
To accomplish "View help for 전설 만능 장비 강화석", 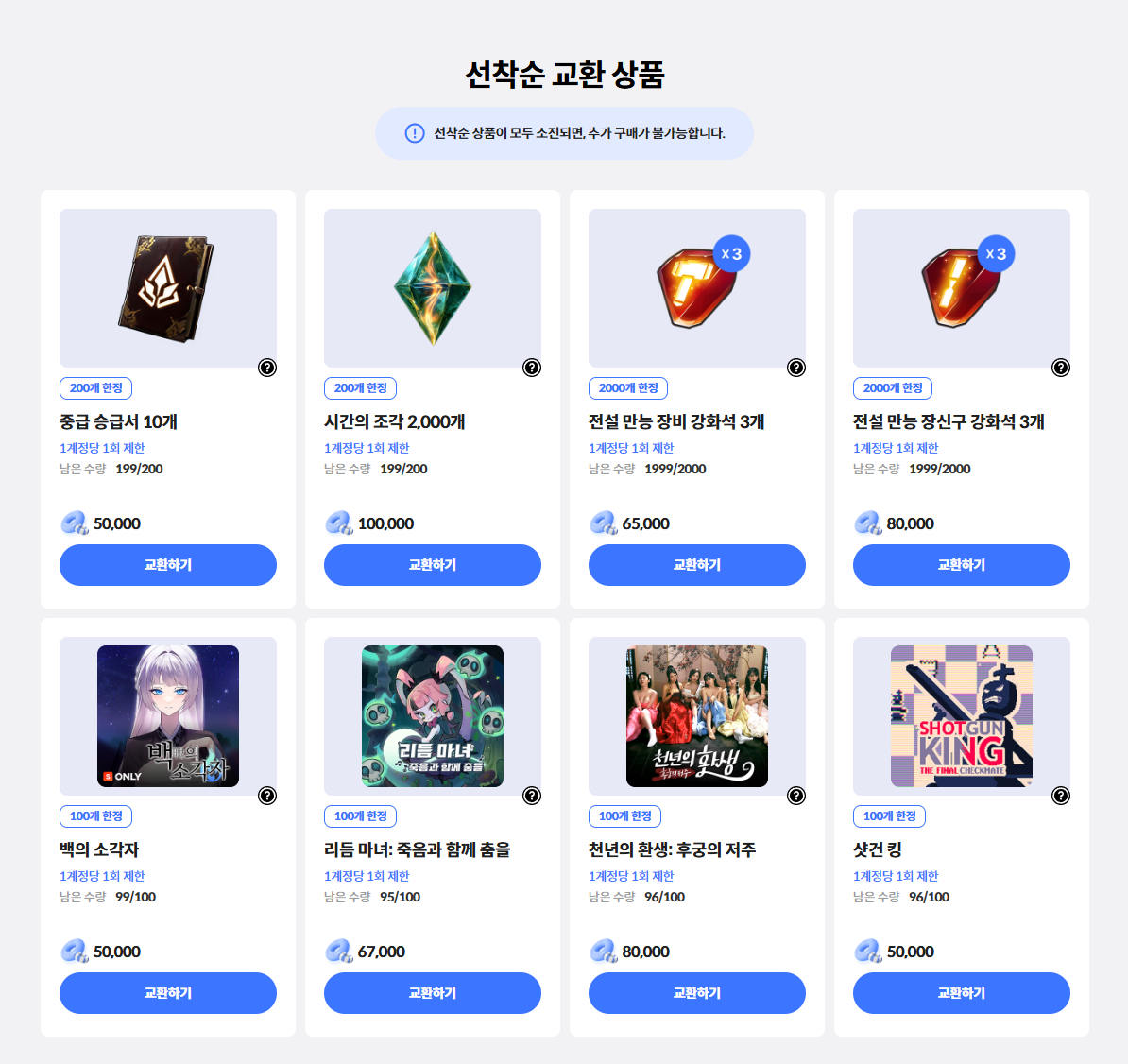I will 796,368.
